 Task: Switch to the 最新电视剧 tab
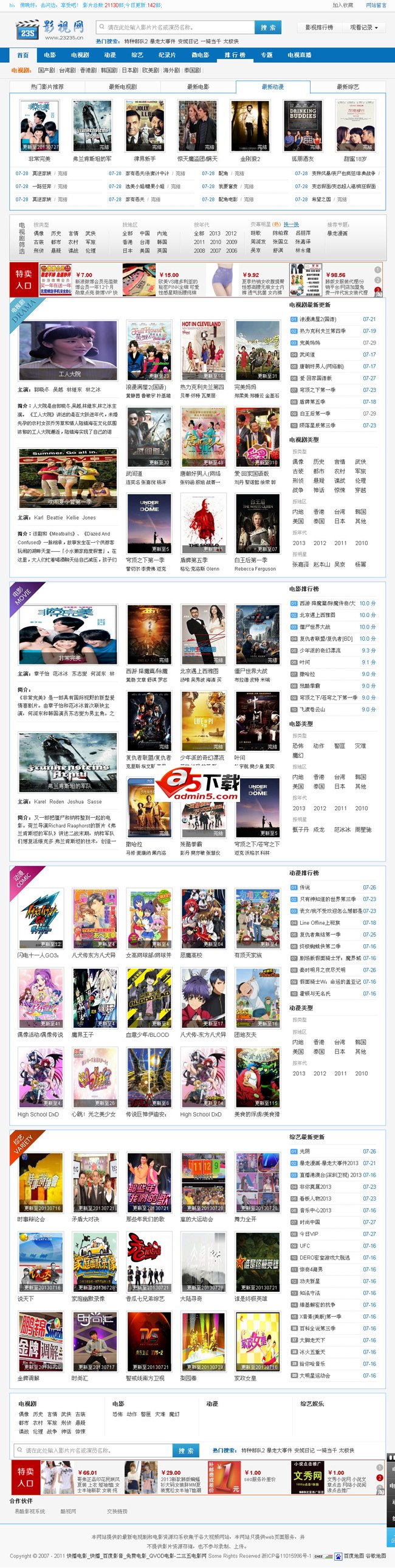[123, 87]
